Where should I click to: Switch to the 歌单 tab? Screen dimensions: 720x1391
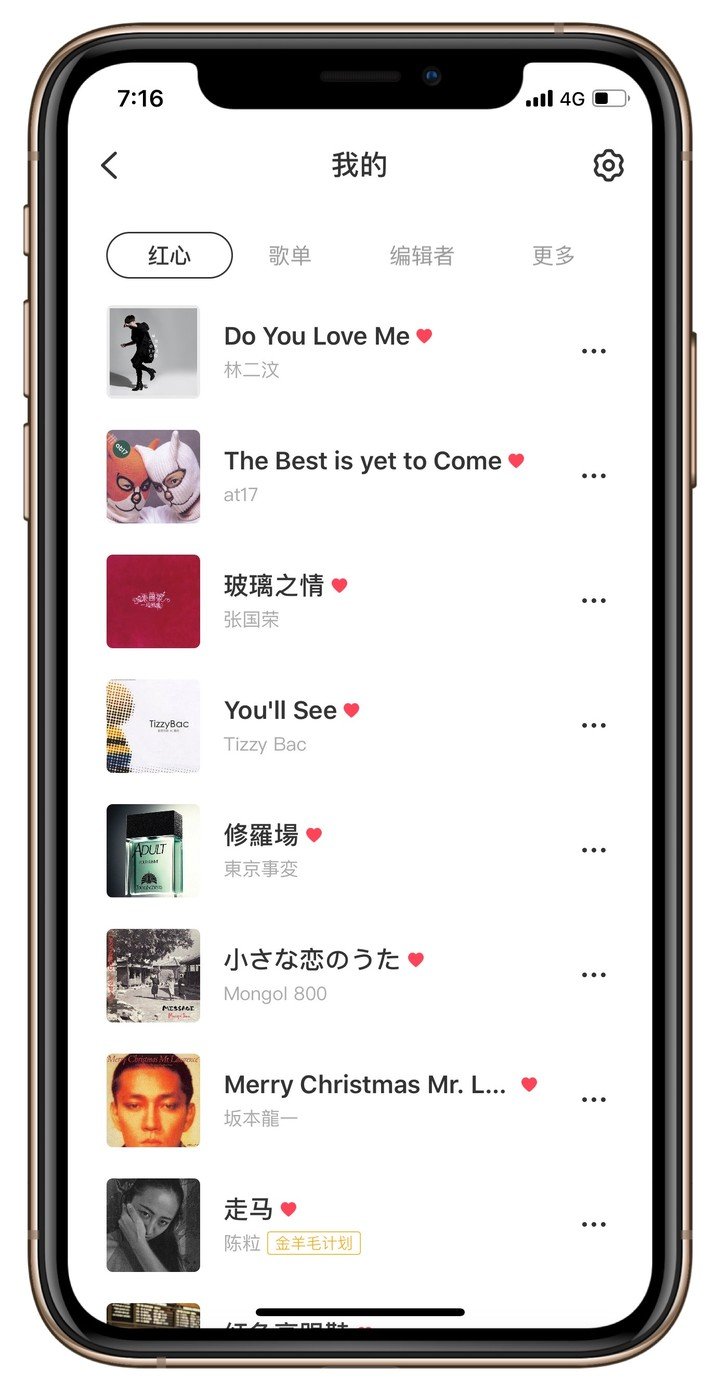click(290, 256)
